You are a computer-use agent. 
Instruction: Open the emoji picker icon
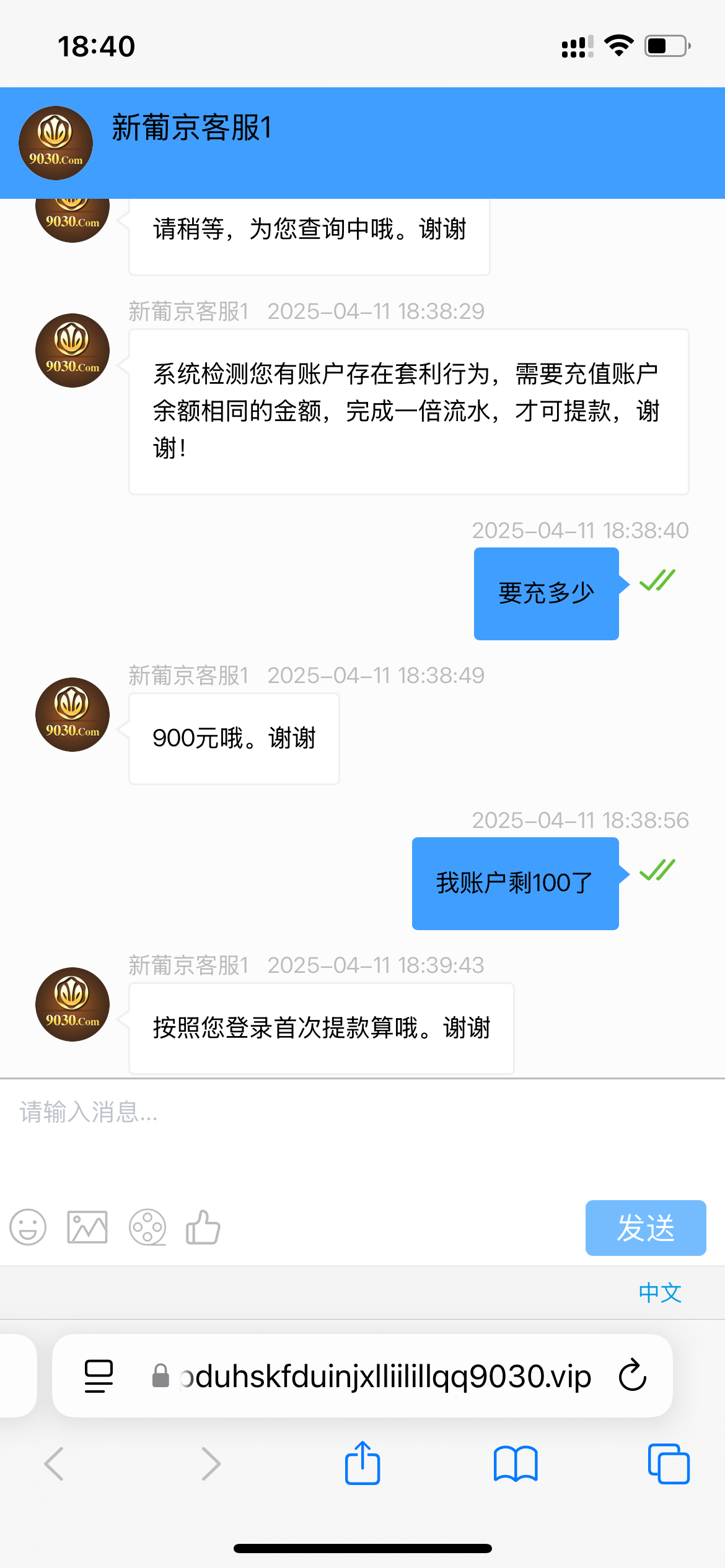click(27, 1228)
